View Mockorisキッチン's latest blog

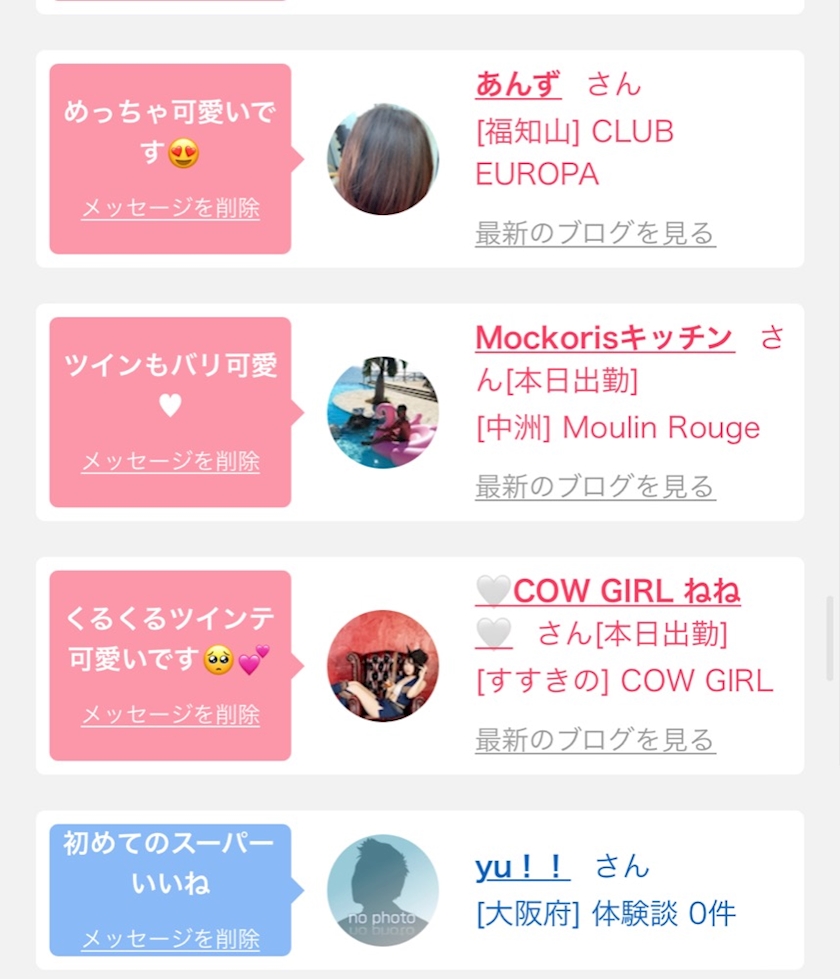(595, 487)
